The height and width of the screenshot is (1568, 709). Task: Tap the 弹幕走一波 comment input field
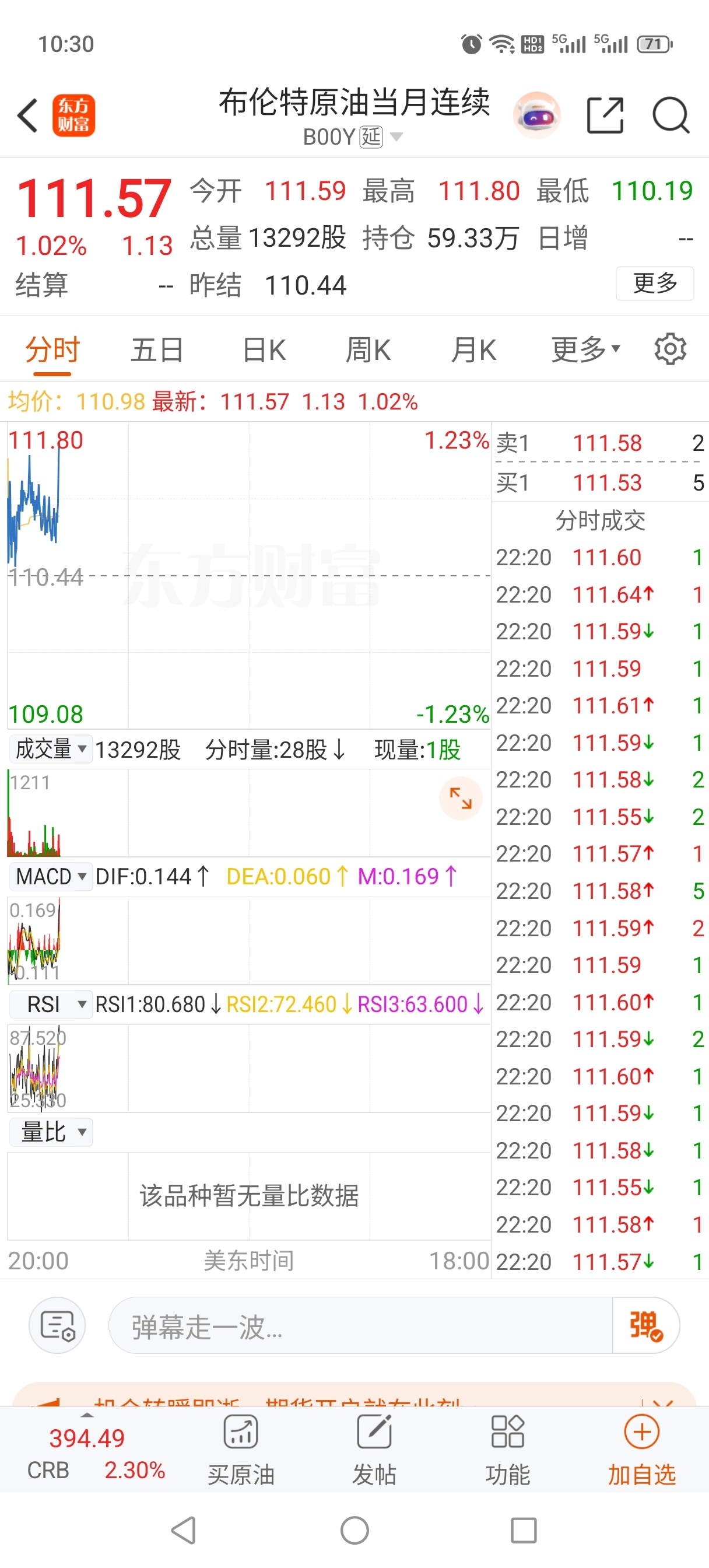[x=360, y=1326]
